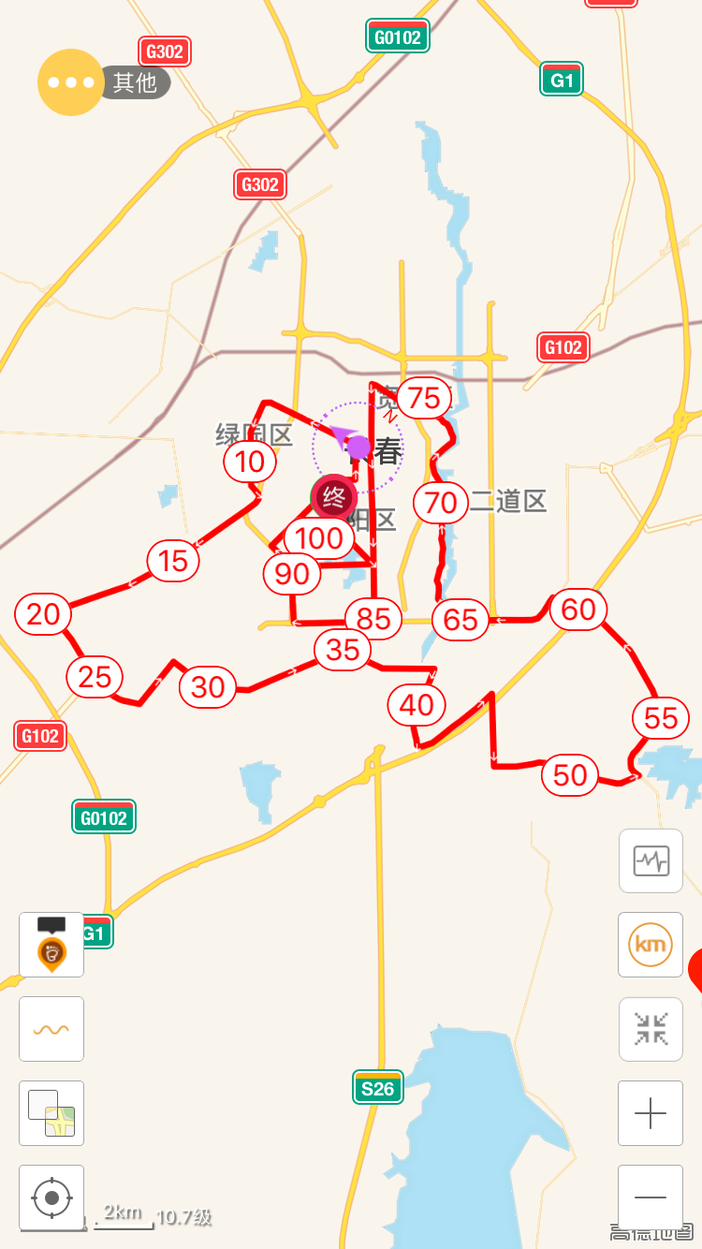This screenshot has width=702, height=1249.
Task: Zoom in on the map
Action: click(x=651, y=1113)
